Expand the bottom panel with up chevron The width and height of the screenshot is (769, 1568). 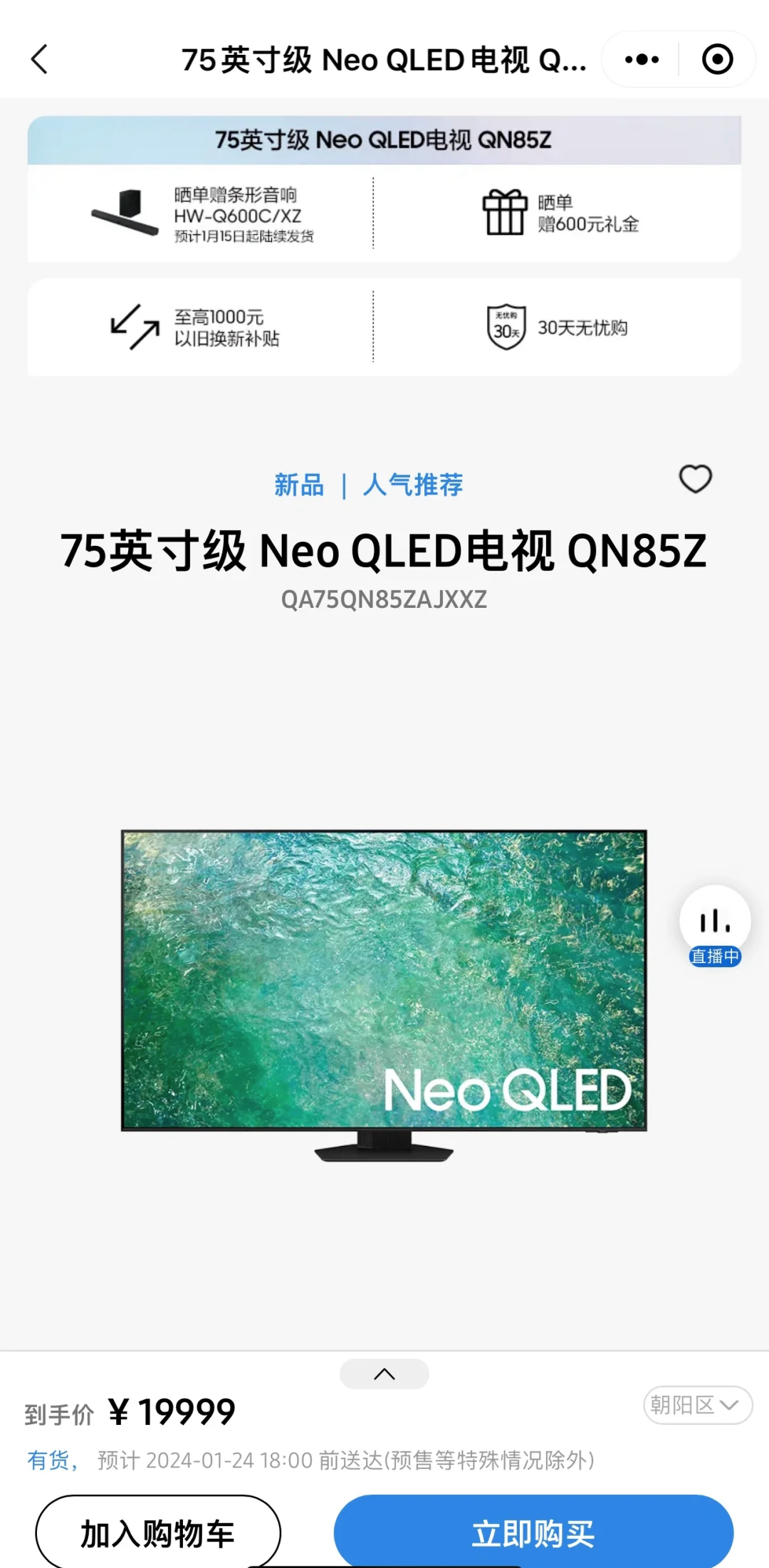[x=384, y=1374]
